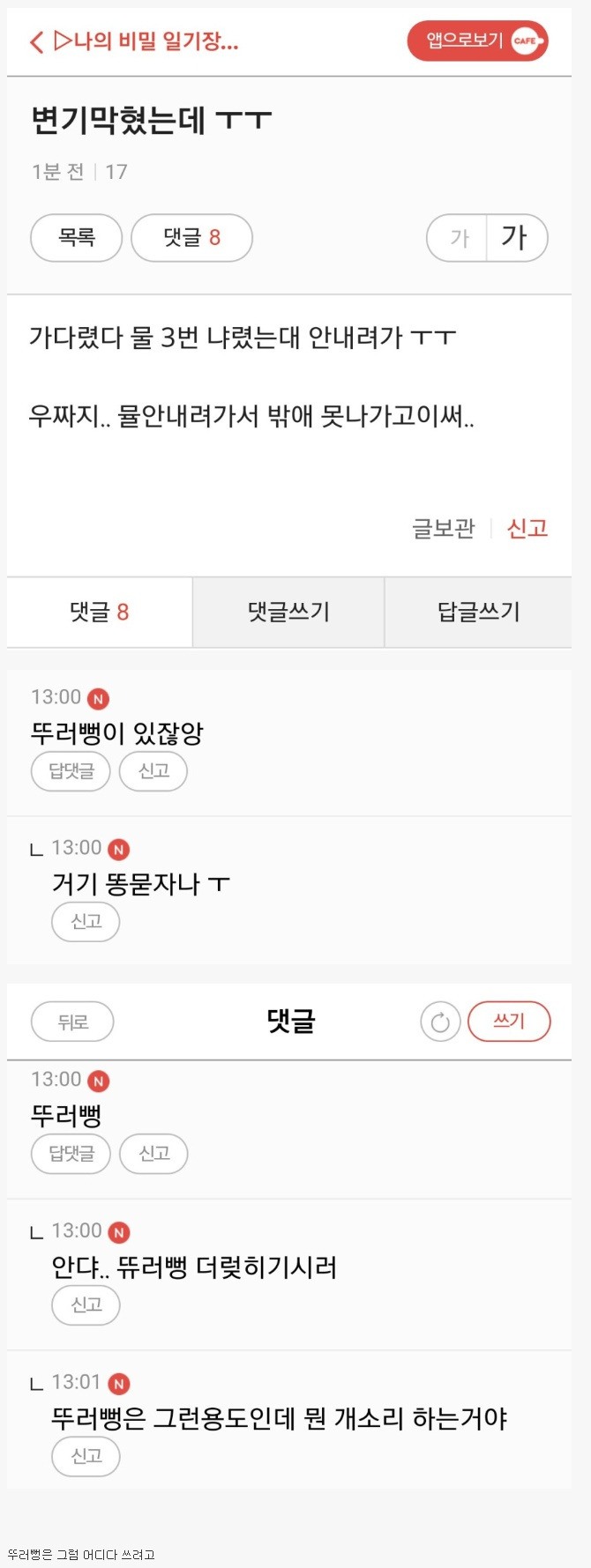This screenshot has height=1568, width=591.
Task: Write a comment with 쓰기
Action: click(x=509, y=1022)
